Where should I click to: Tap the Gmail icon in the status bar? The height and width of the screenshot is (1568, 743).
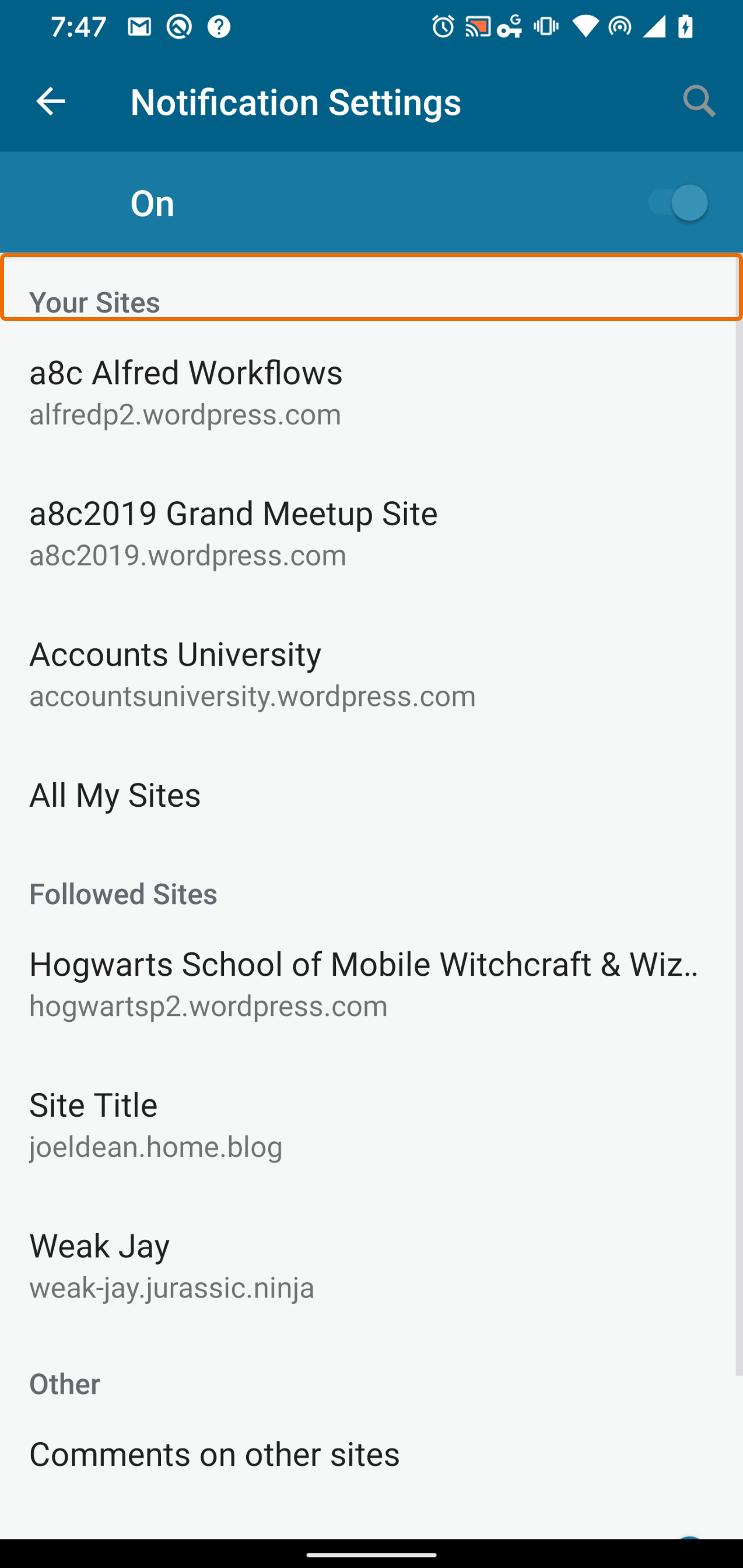click(x=140, y=26)
